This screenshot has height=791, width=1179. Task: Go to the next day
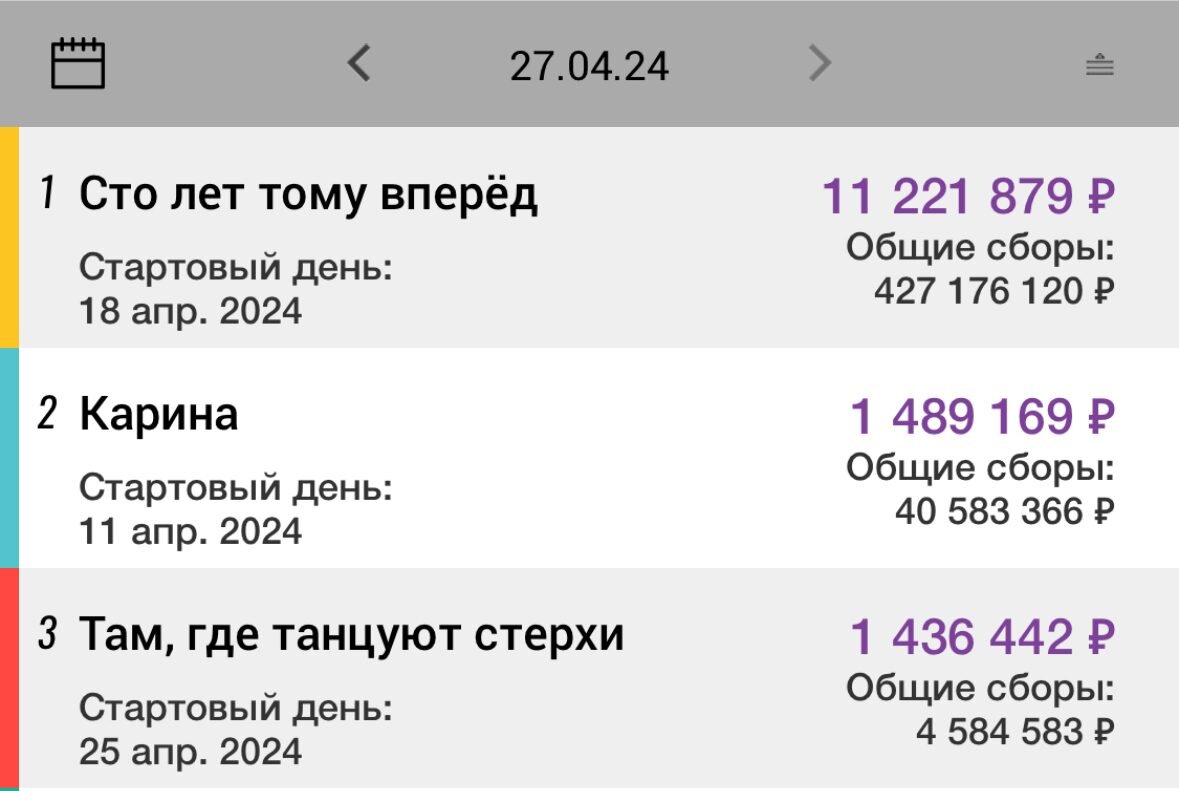click(819, 64)
